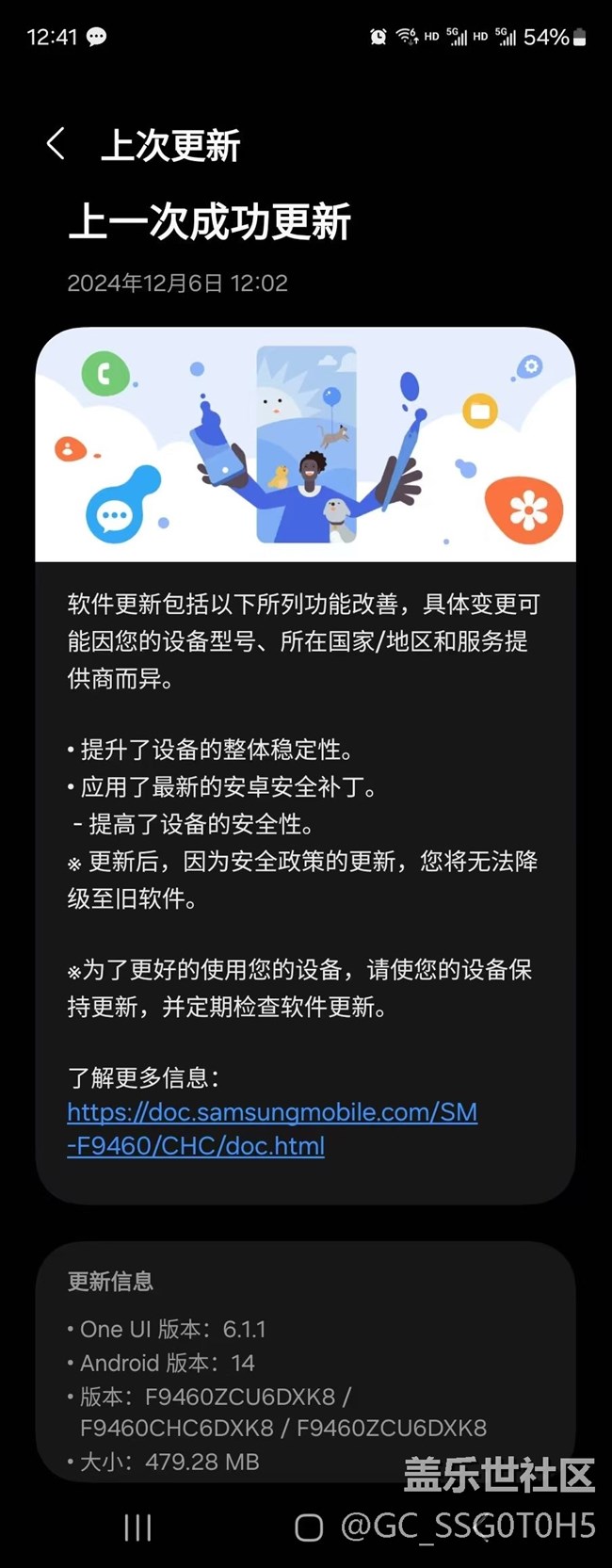Tap the system home button
Viewport: 612px width, 1568px height.
pos(308,1528)
